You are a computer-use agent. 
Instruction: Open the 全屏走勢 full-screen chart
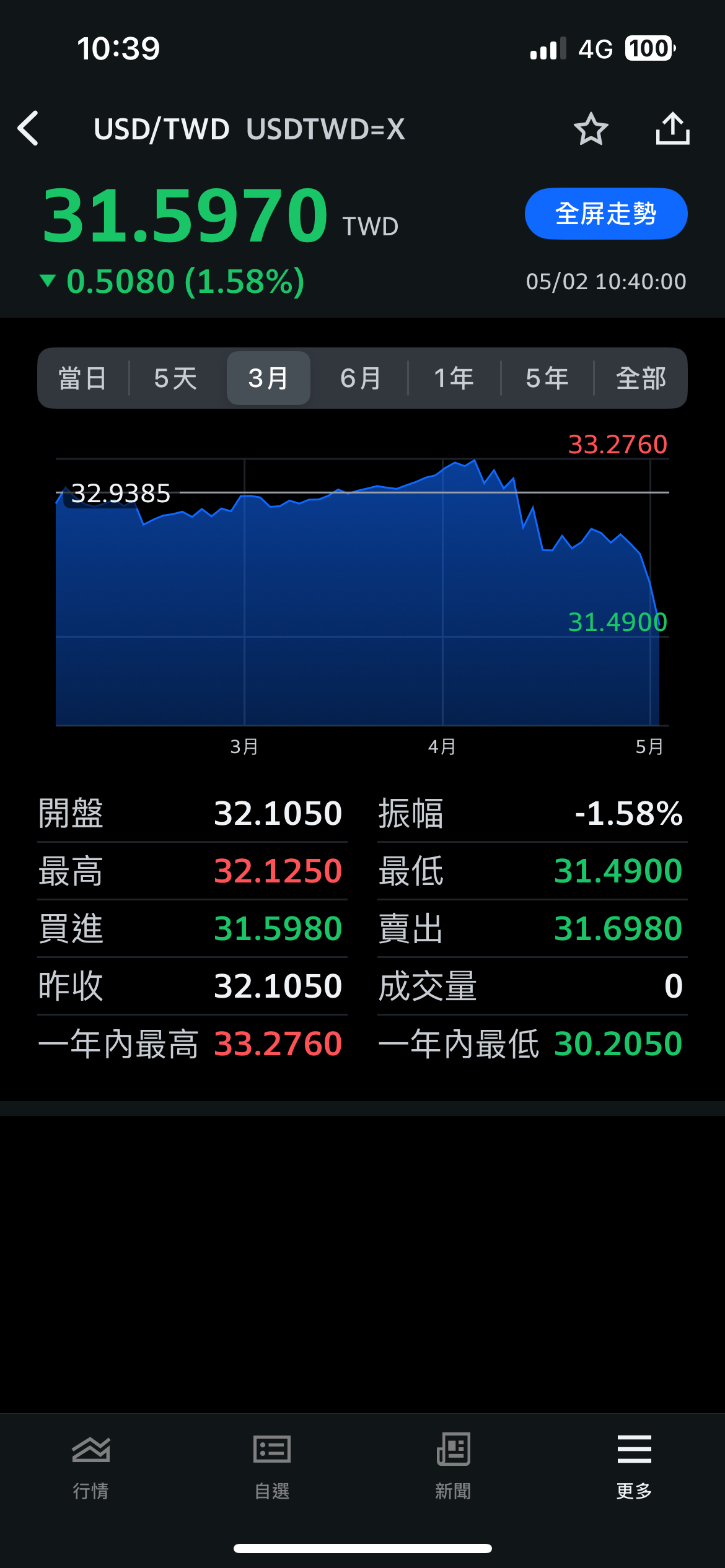(605, 214)
